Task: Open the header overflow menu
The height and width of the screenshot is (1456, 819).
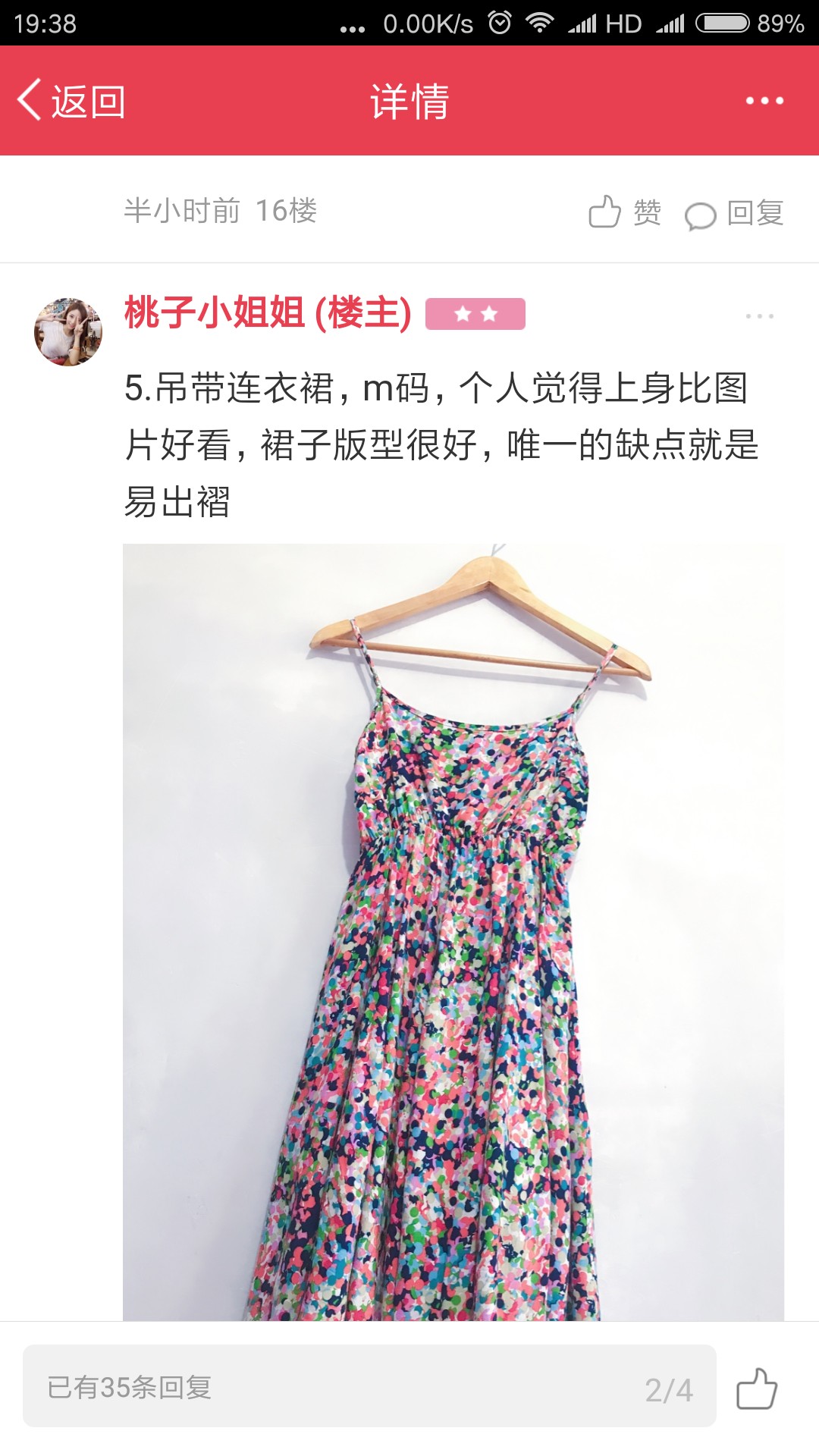Action: coord(764,101)
